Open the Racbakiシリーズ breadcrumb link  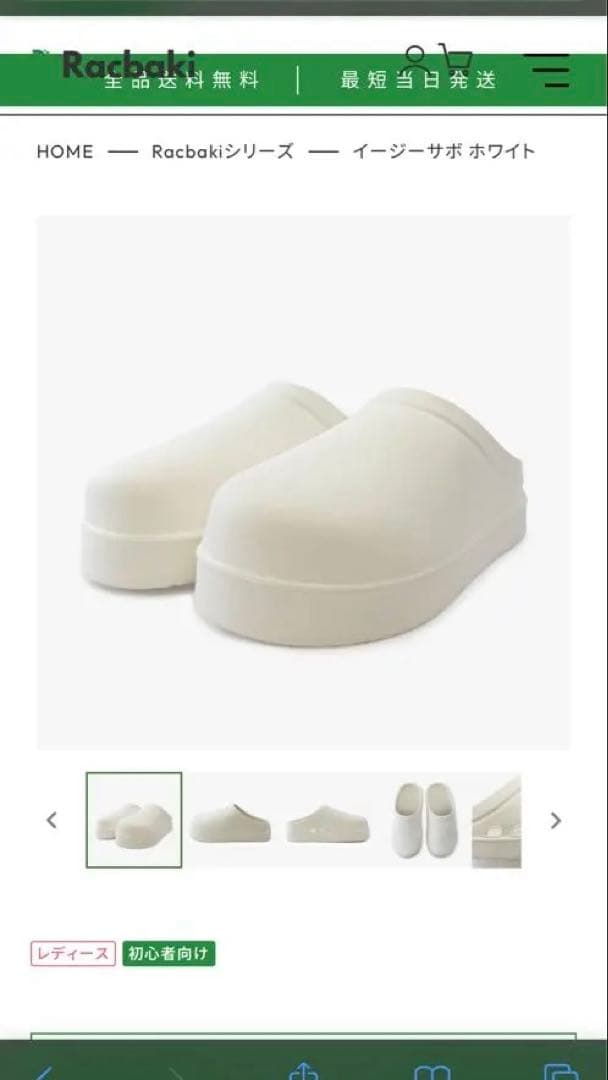223,152
